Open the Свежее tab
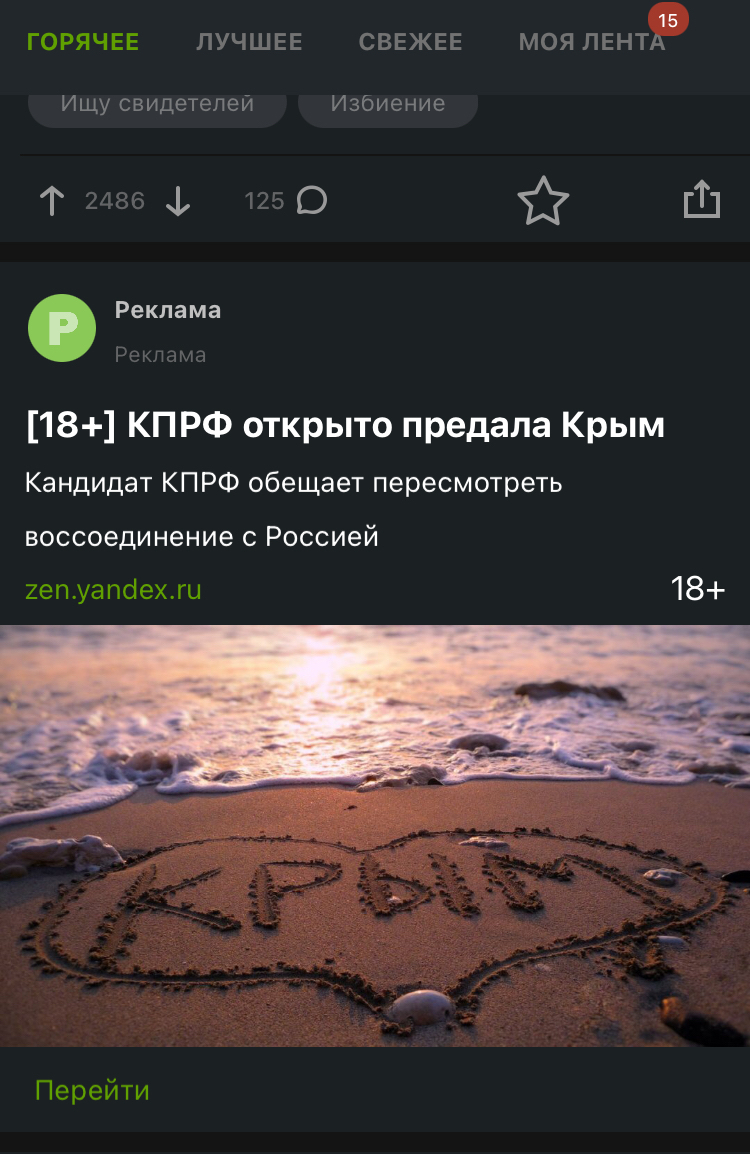Viewport: 750px width, 1154px height. [x=410, y=42]
